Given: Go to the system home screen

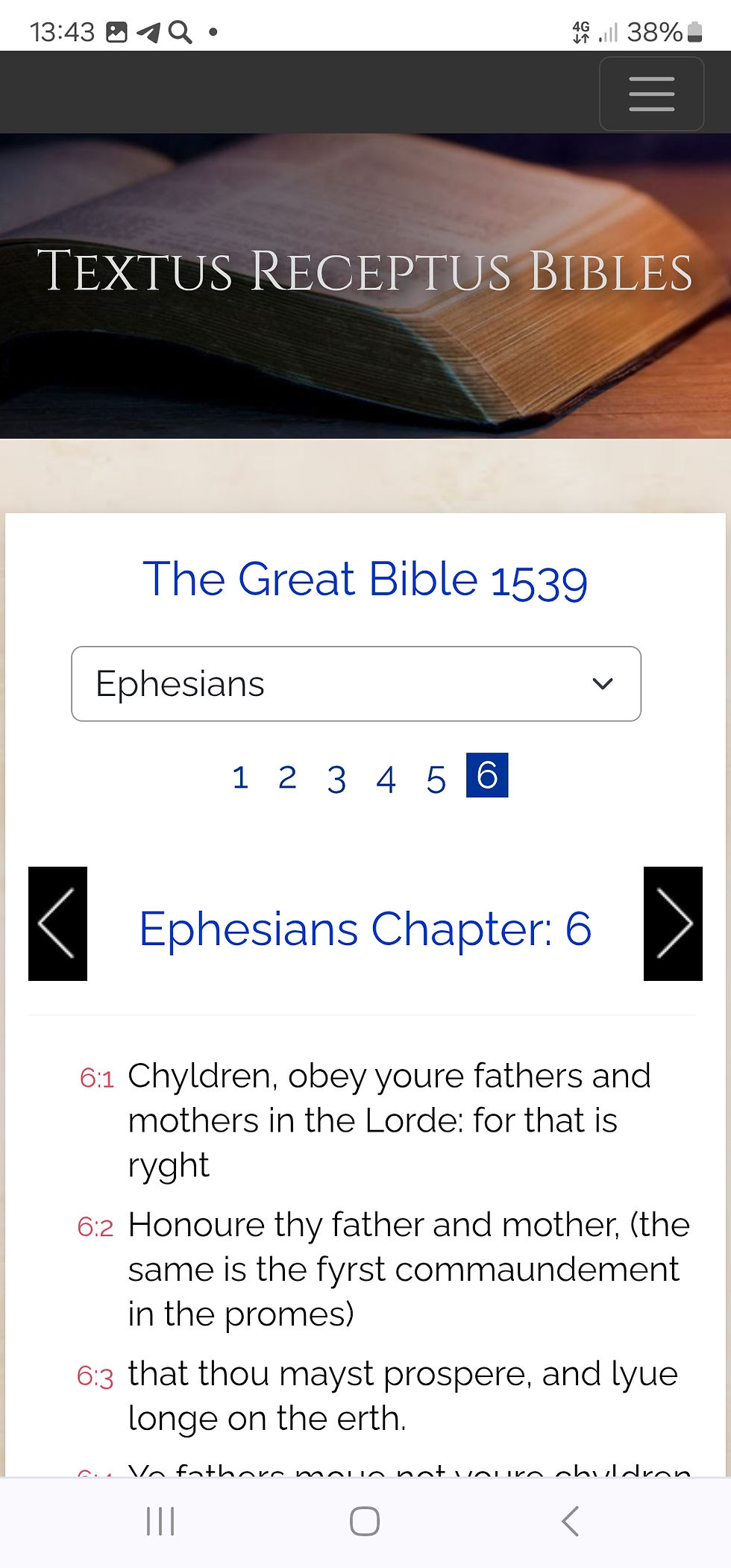Looking at the screenshot, I should coord(365,1521).
